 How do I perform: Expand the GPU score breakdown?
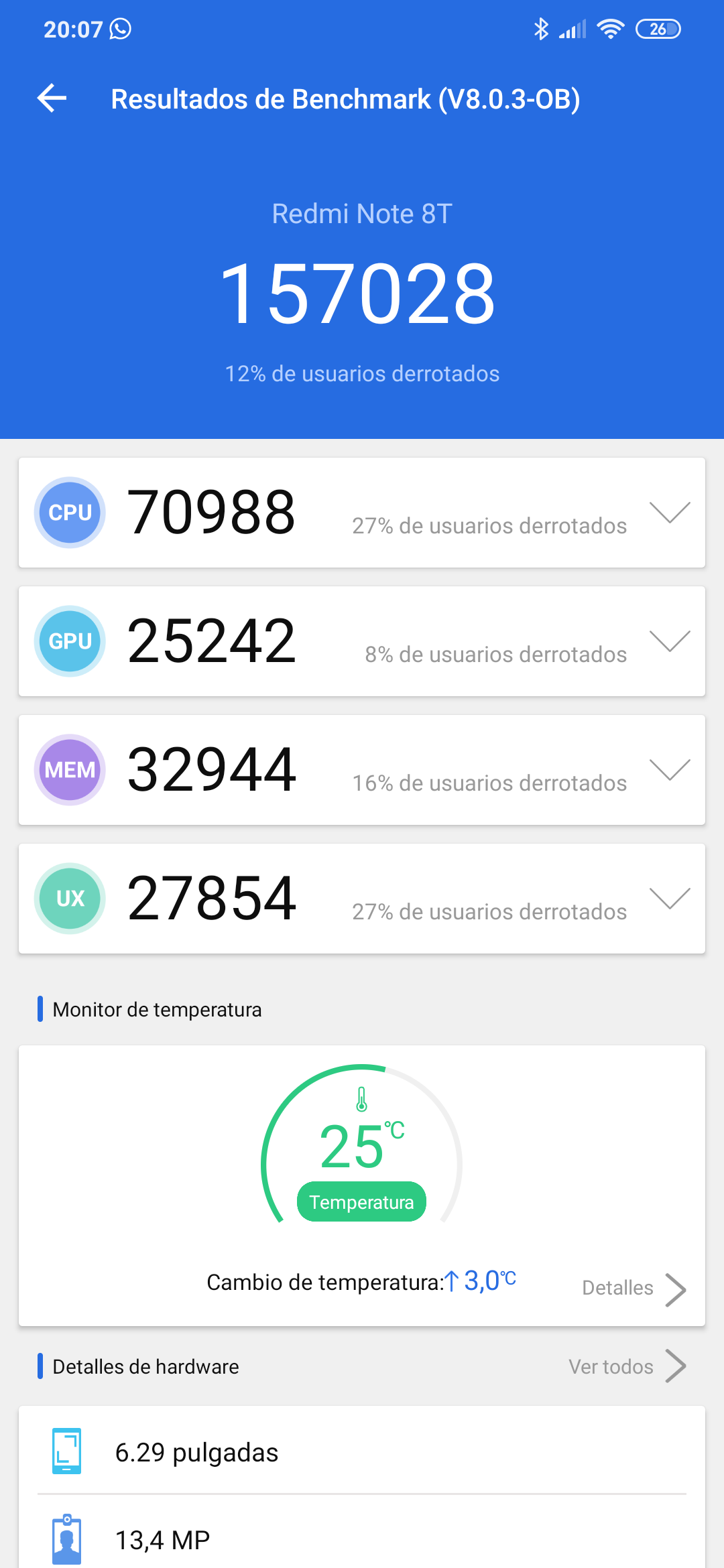click(x=670, y=641)
